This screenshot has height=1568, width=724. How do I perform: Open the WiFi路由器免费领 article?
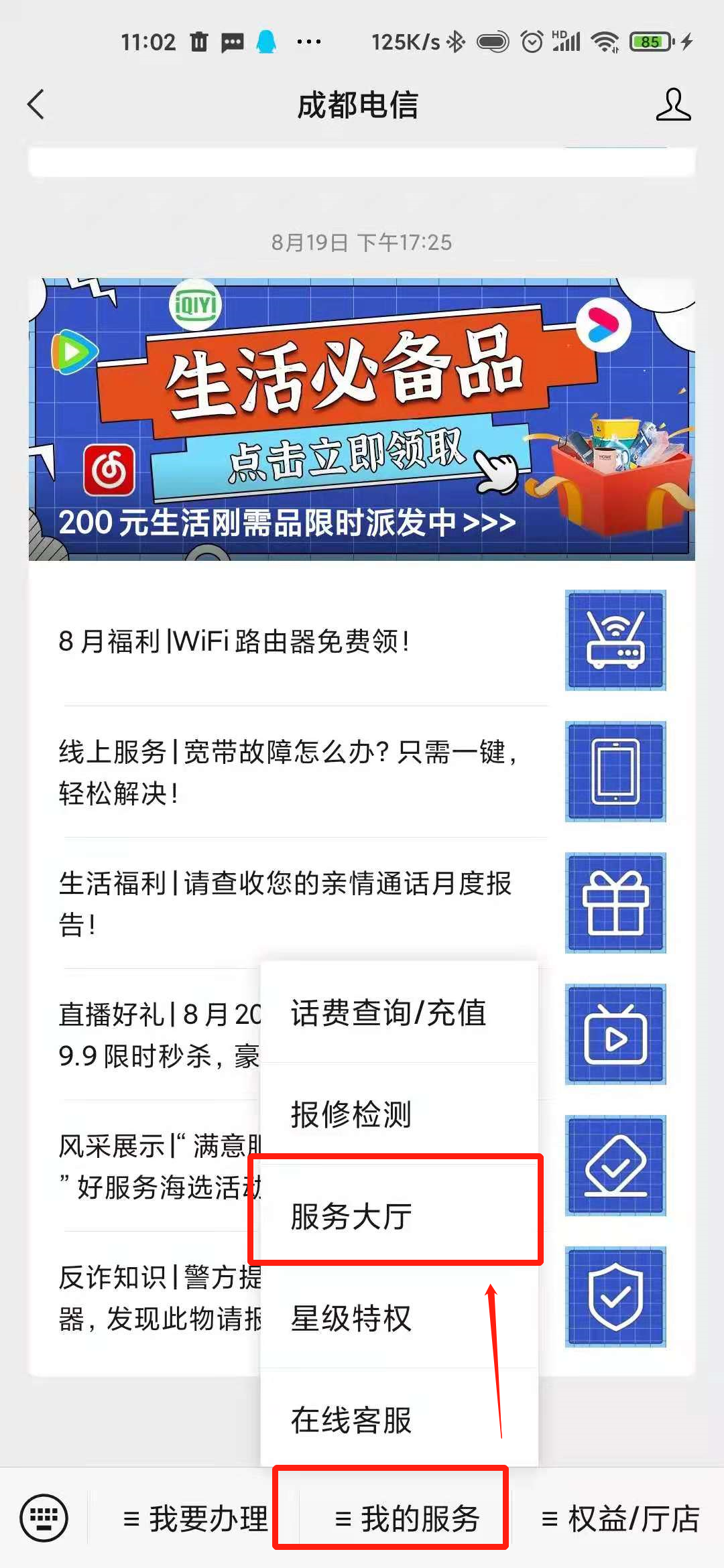click(362, 641)
